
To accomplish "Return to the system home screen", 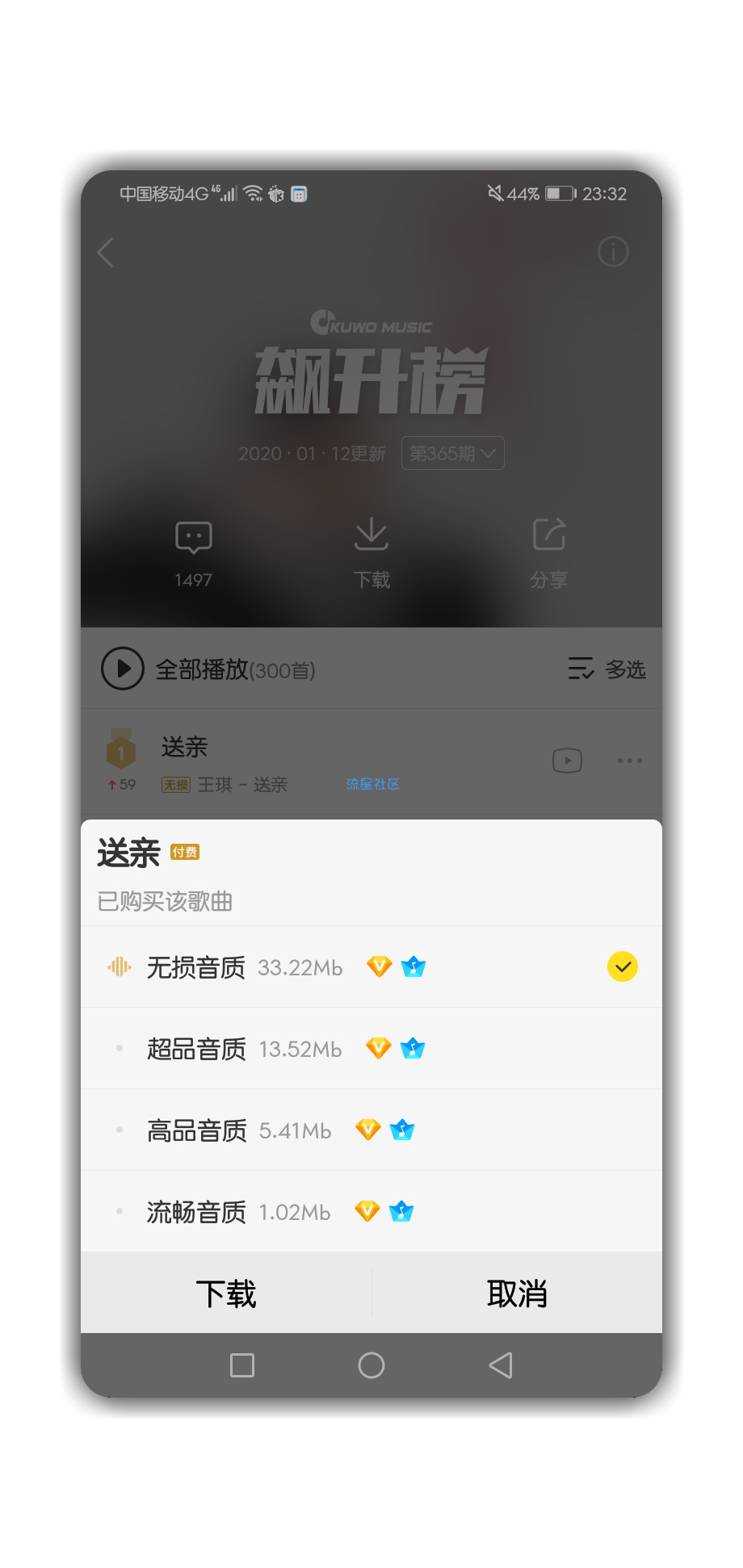I will click(371, 1365).
